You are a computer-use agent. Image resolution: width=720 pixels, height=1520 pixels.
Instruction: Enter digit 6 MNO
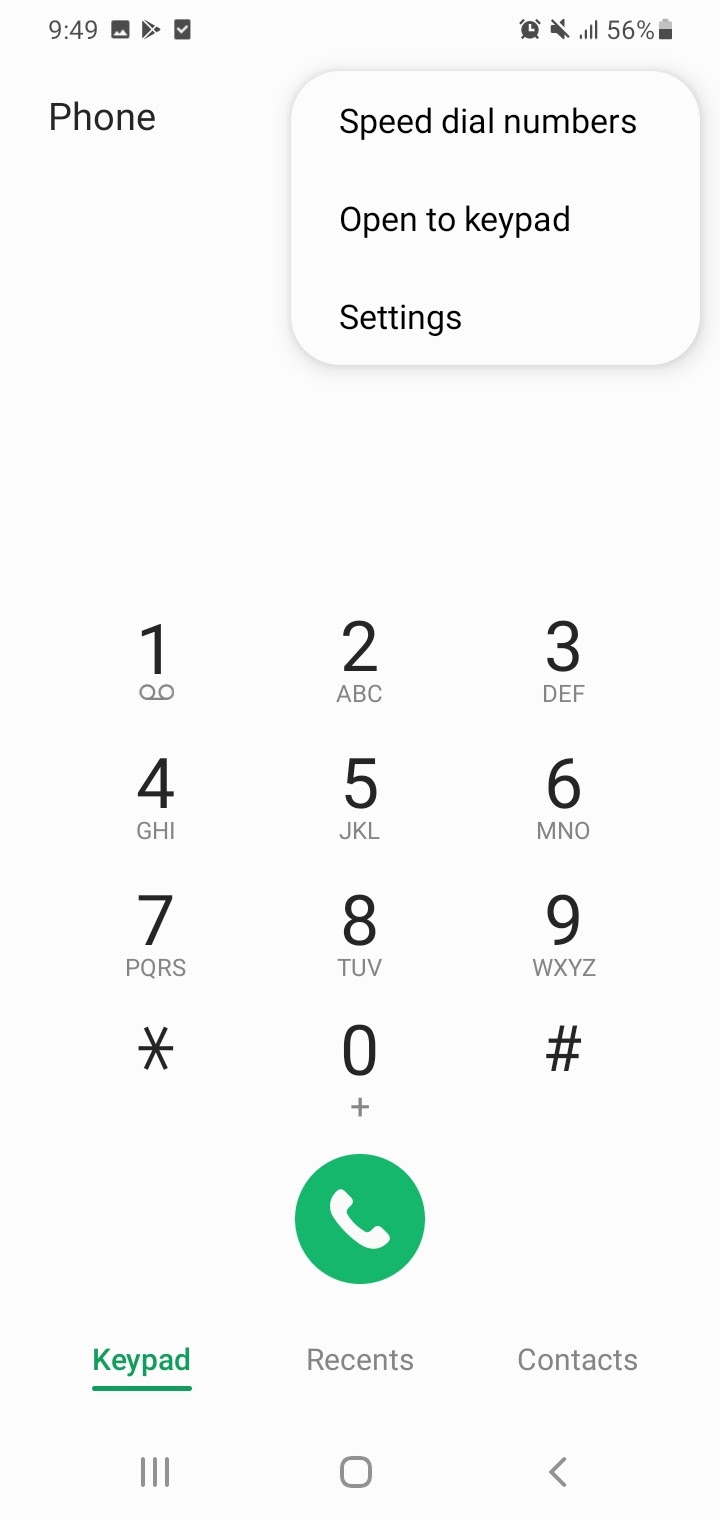[x=563, y=798]
